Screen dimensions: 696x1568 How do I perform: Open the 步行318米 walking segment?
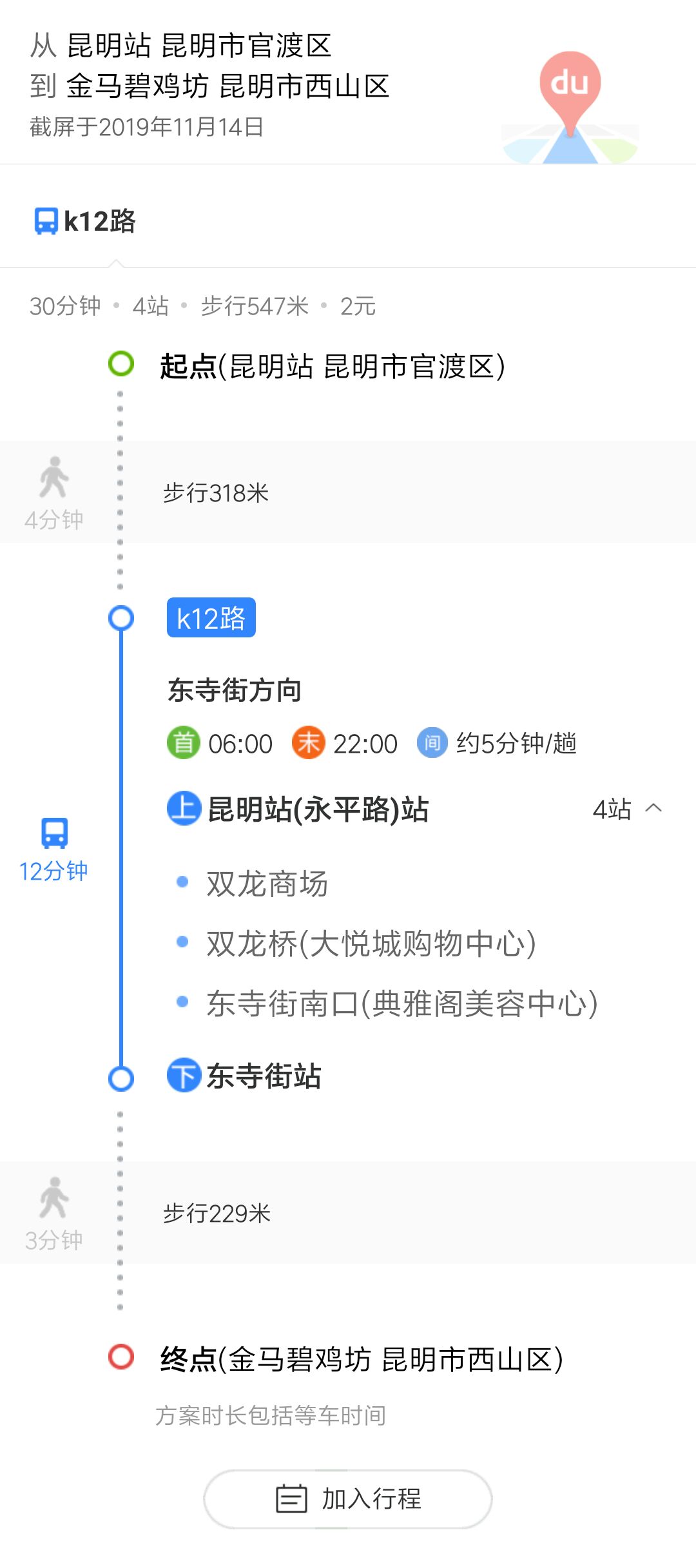348,492
